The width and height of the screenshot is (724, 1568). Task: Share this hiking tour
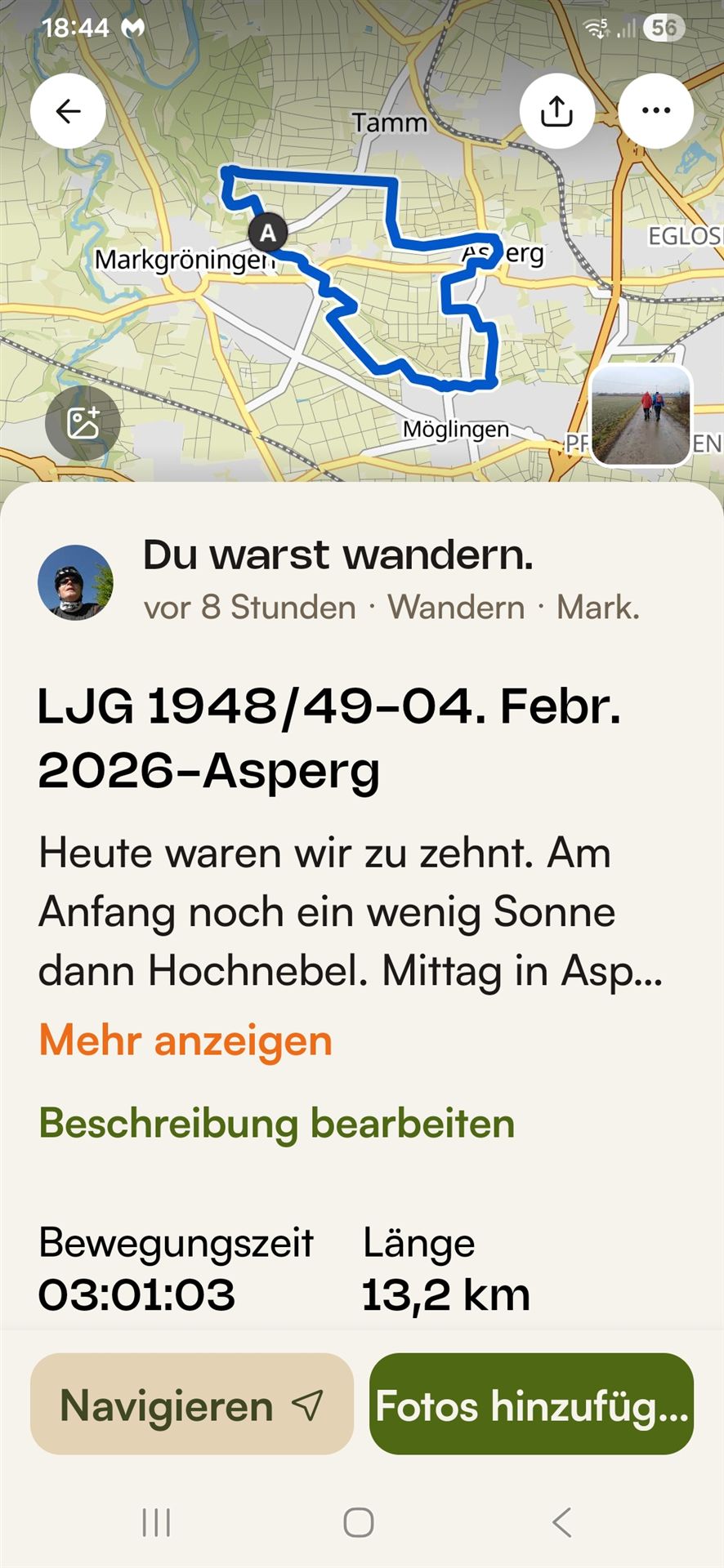[556, 111]
